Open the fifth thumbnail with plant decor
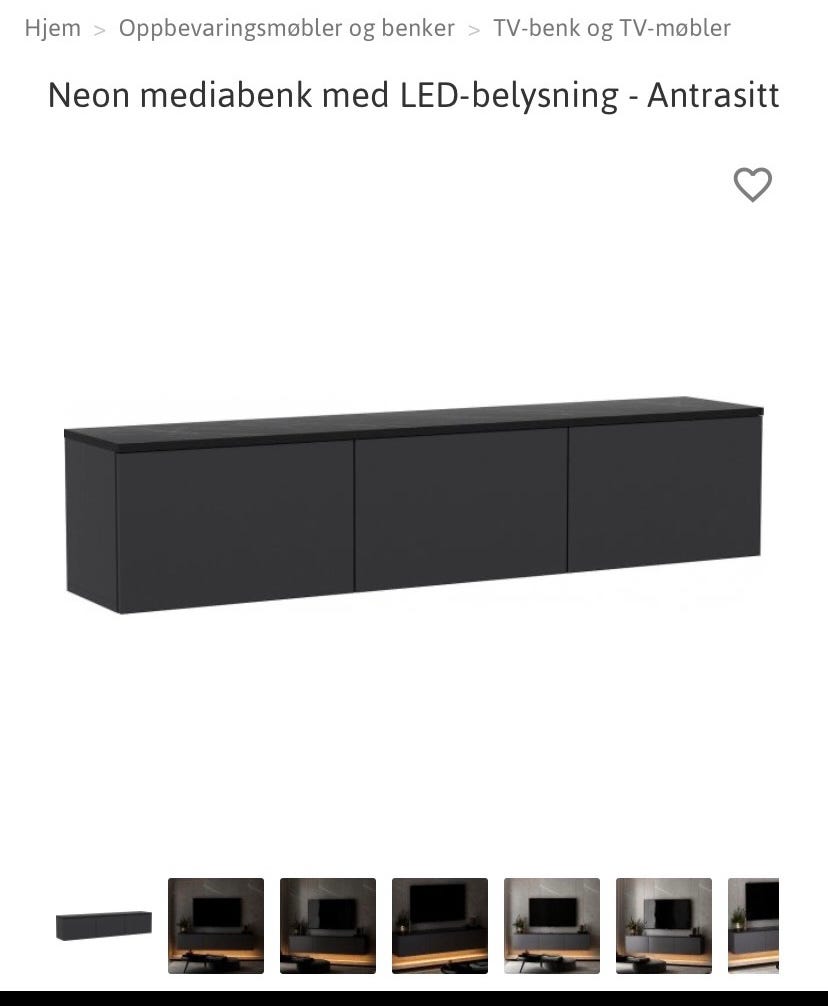 pyautogui.click(x=552, y=924)
